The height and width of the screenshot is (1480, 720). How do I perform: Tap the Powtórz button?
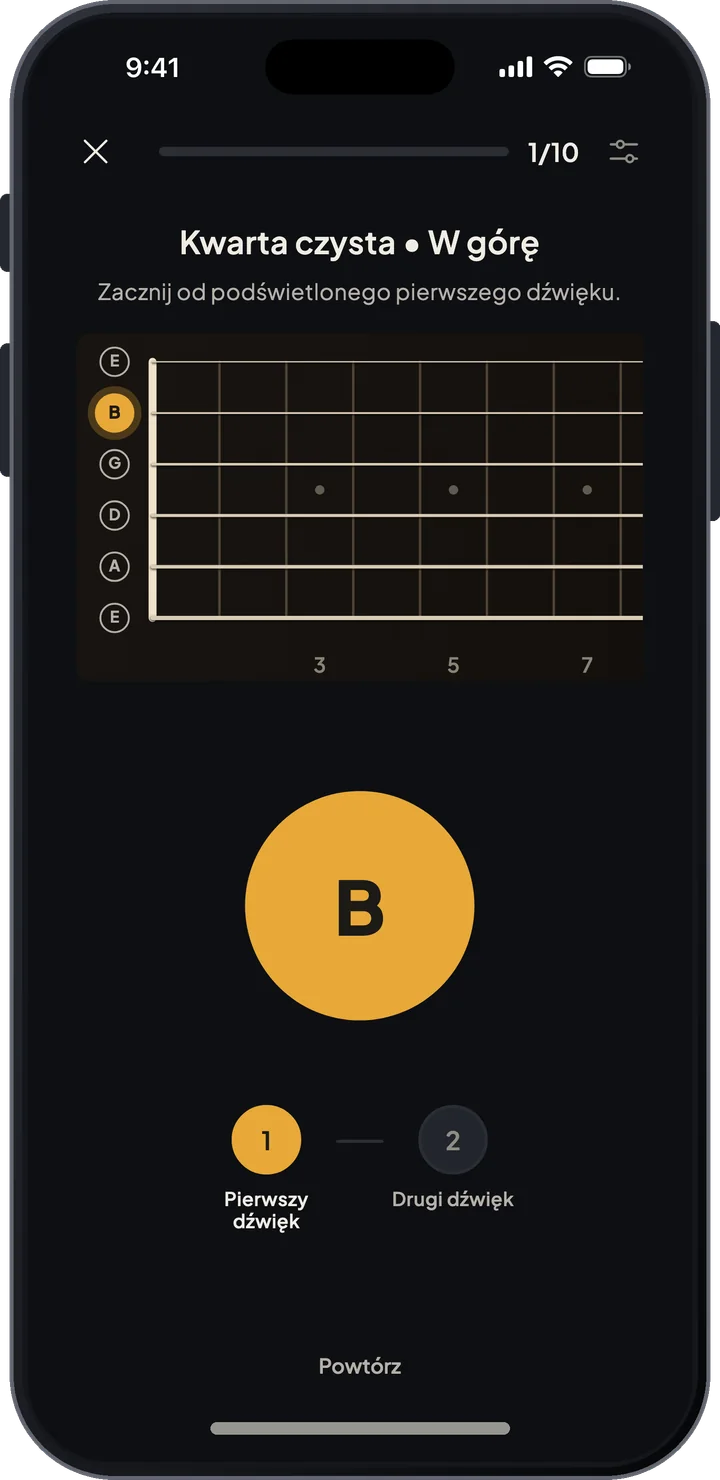point(360,1366)
